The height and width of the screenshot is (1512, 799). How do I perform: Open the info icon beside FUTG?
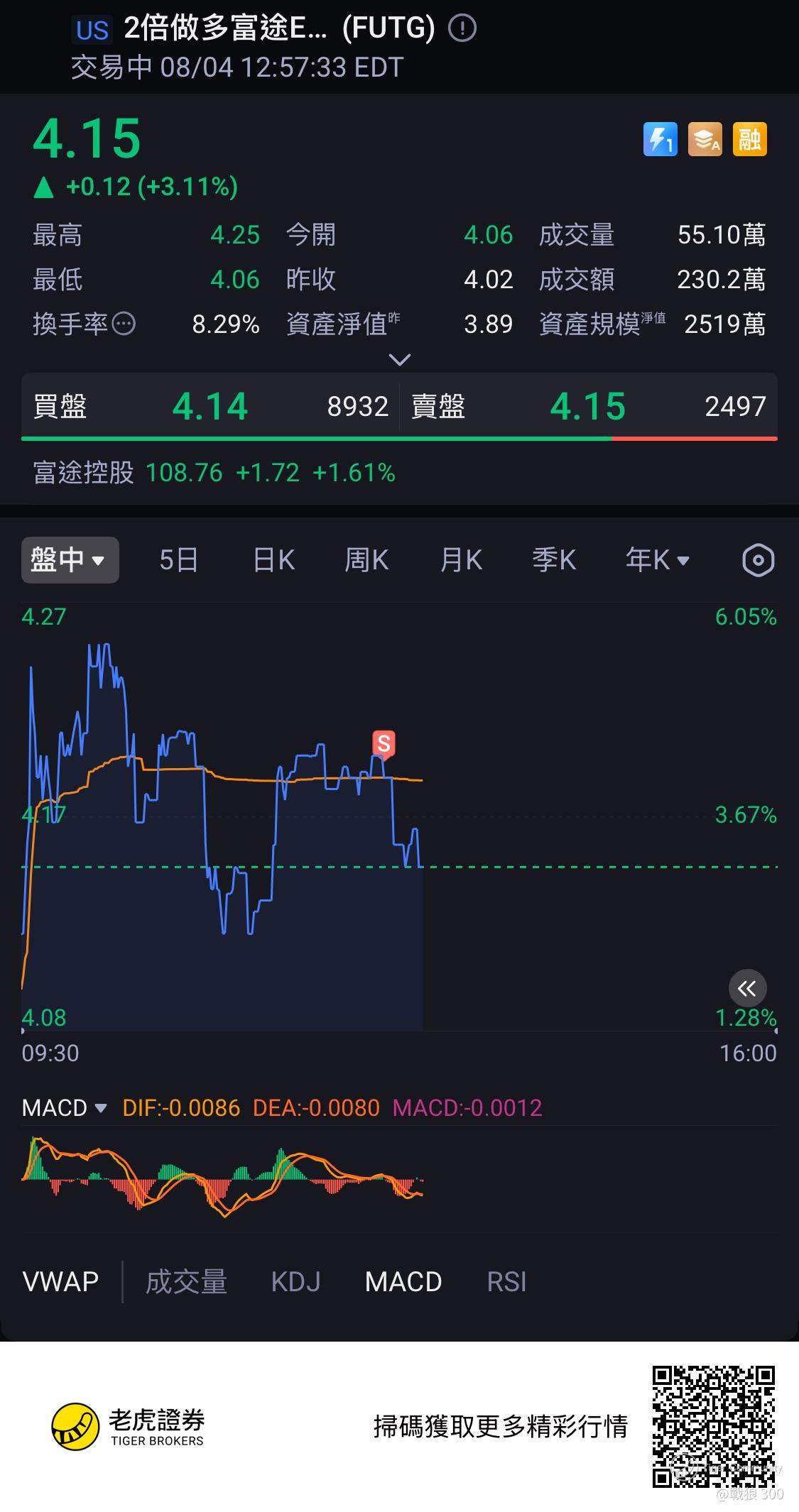click(x=462, y=28)
